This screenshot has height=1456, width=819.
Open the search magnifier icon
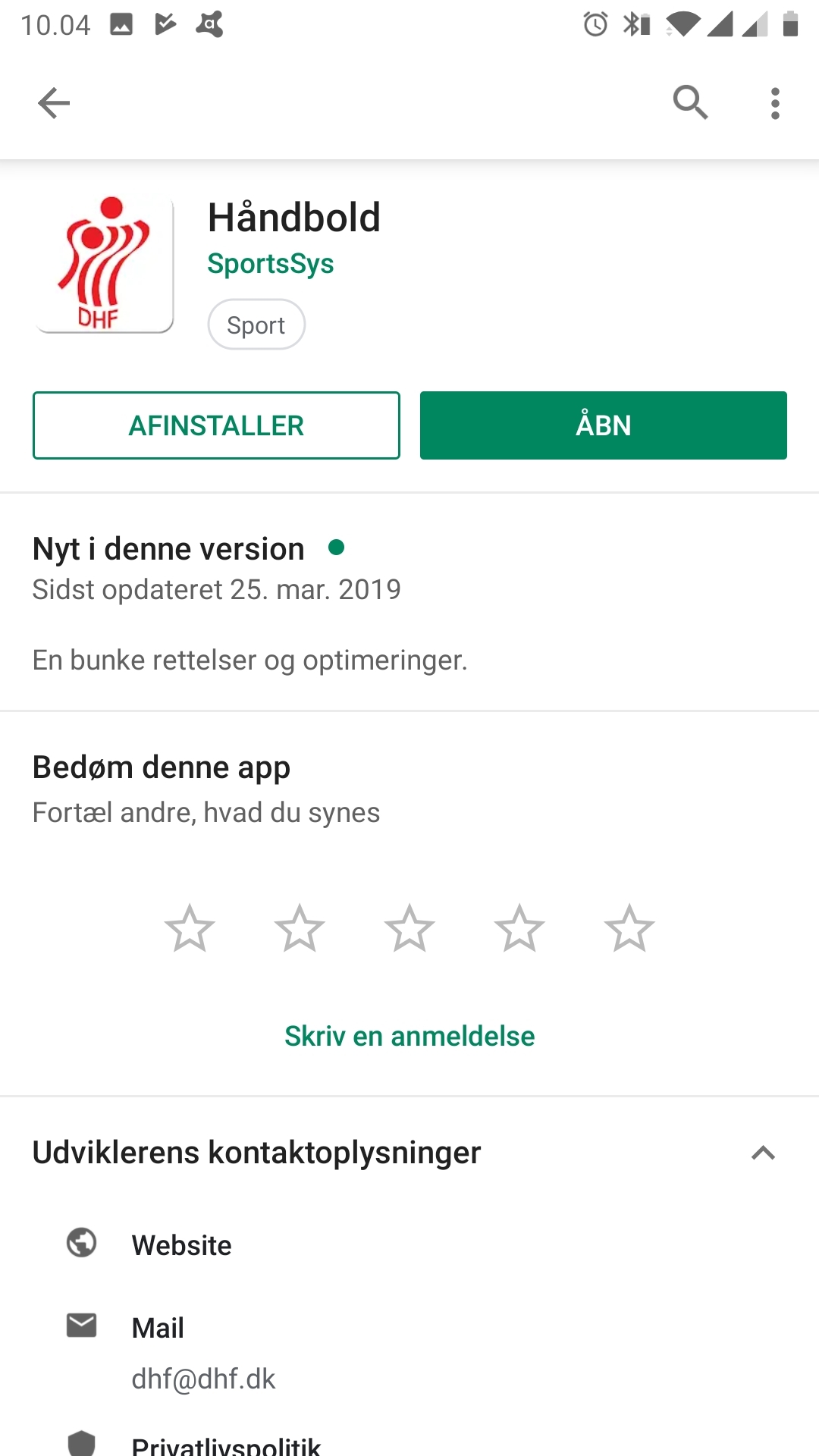tap(690, 103)
